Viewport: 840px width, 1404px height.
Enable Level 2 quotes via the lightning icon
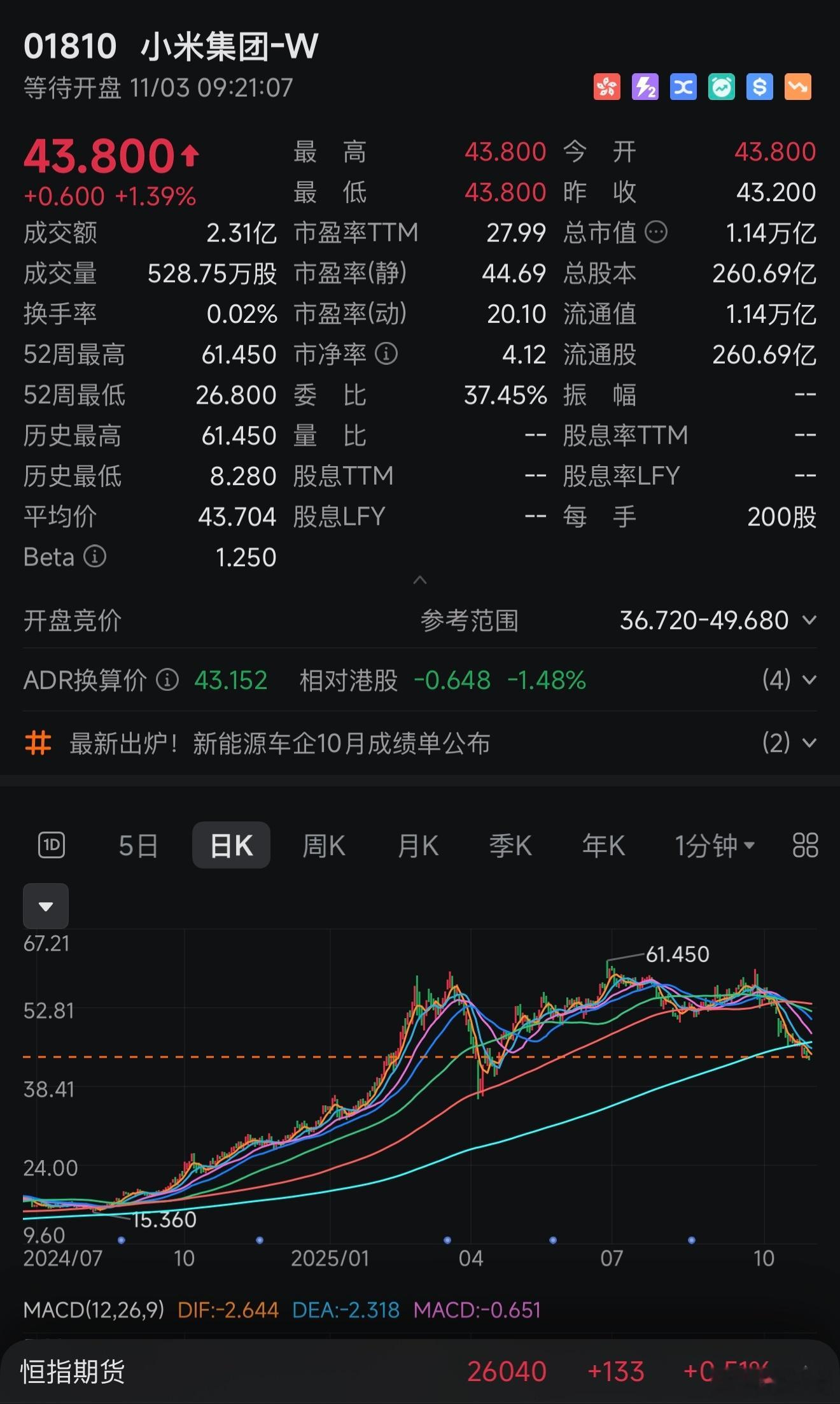click(x=645, y=87)
